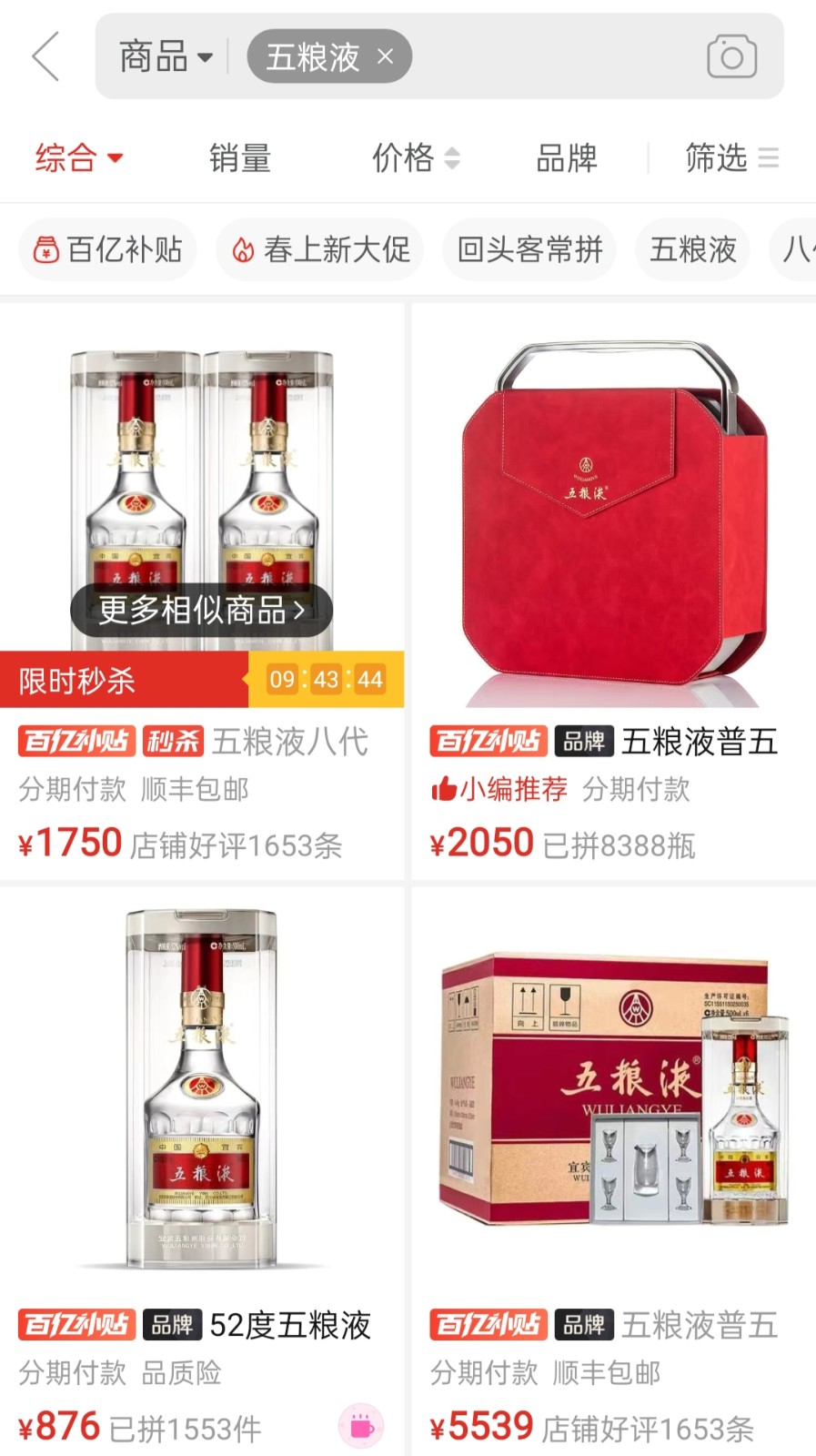Sort results by 价格
The width and height of the screenshot is (816, 1456).
(415, 158)
